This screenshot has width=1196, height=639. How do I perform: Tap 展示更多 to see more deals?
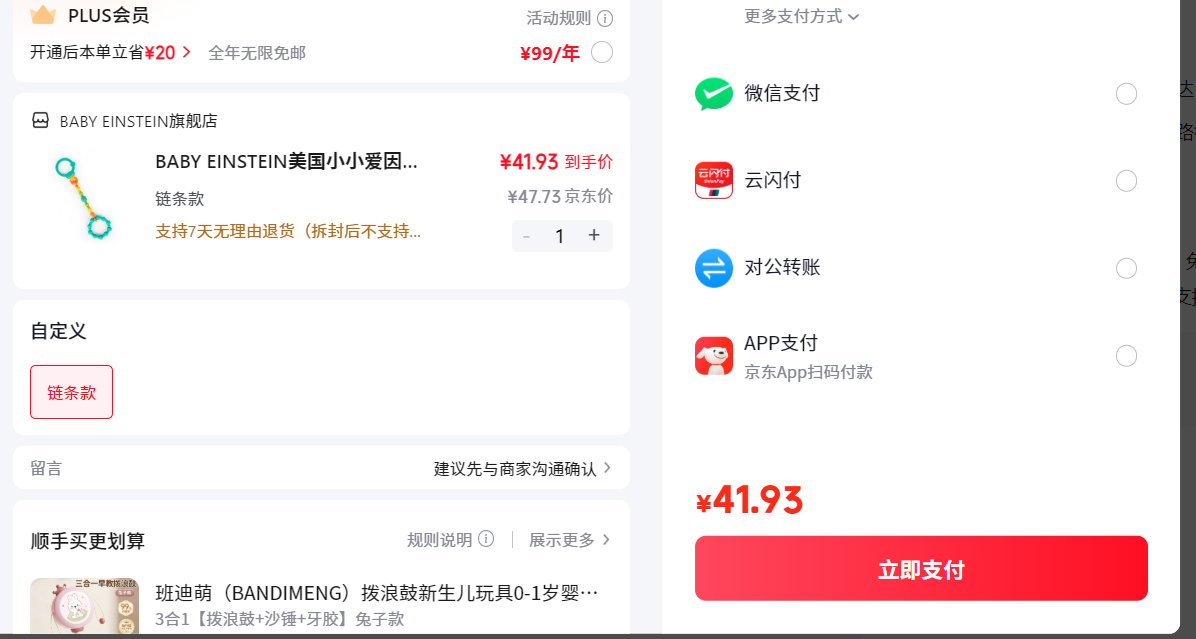pos(570,540)
